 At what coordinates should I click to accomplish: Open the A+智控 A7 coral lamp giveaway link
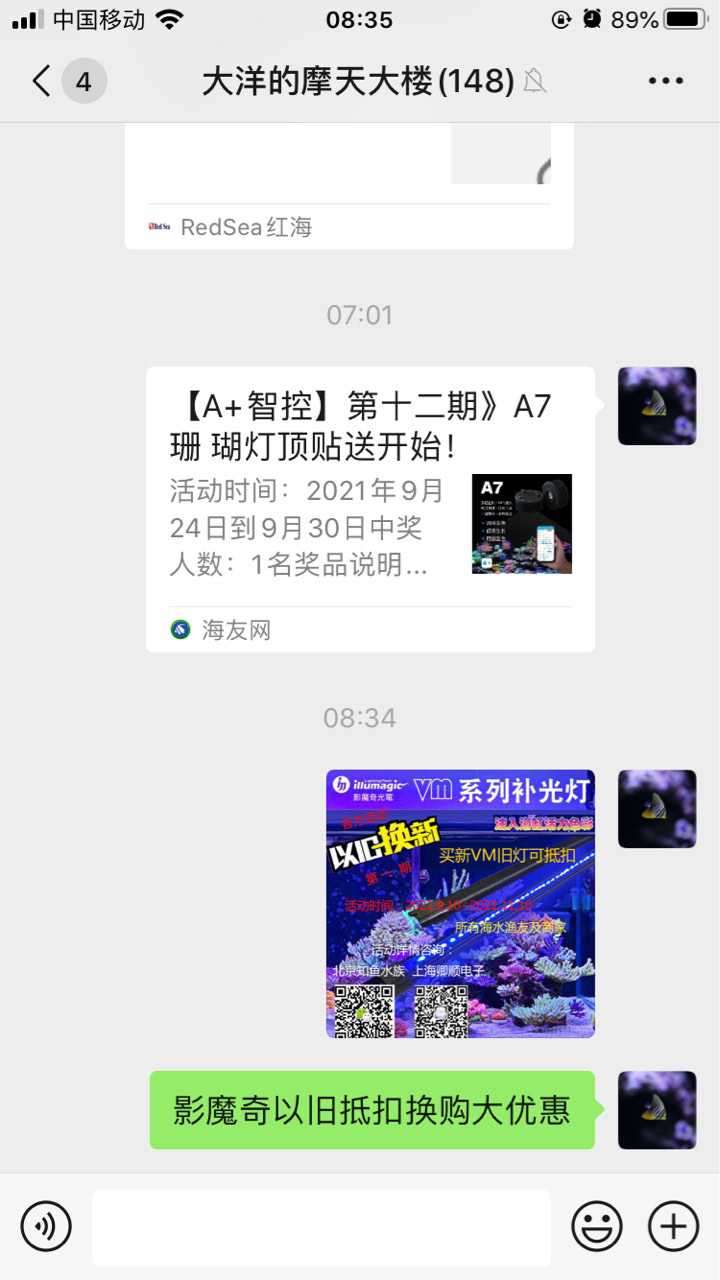tap(370, 508)
